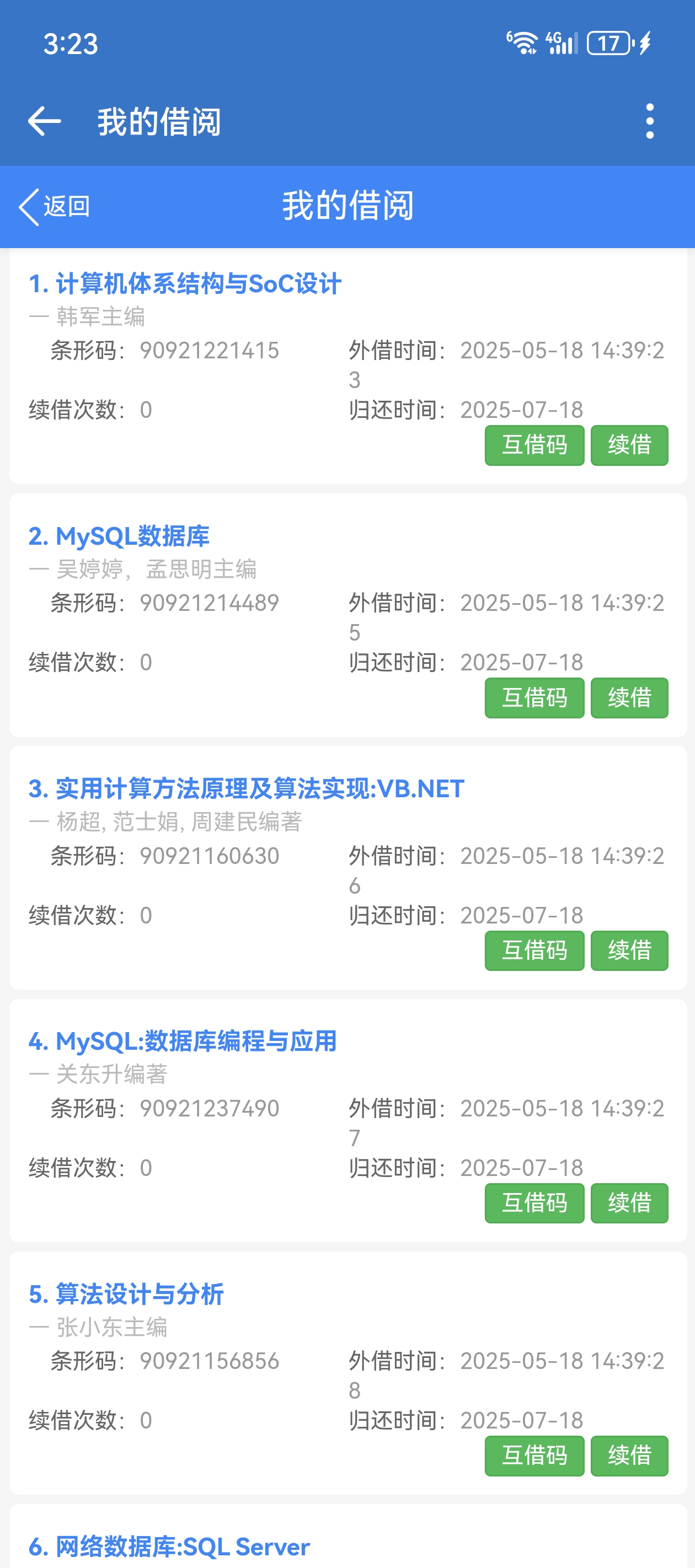Tap the back arrow in app bar
Viewport: 695px width, 1568px height.
point(45,121)
